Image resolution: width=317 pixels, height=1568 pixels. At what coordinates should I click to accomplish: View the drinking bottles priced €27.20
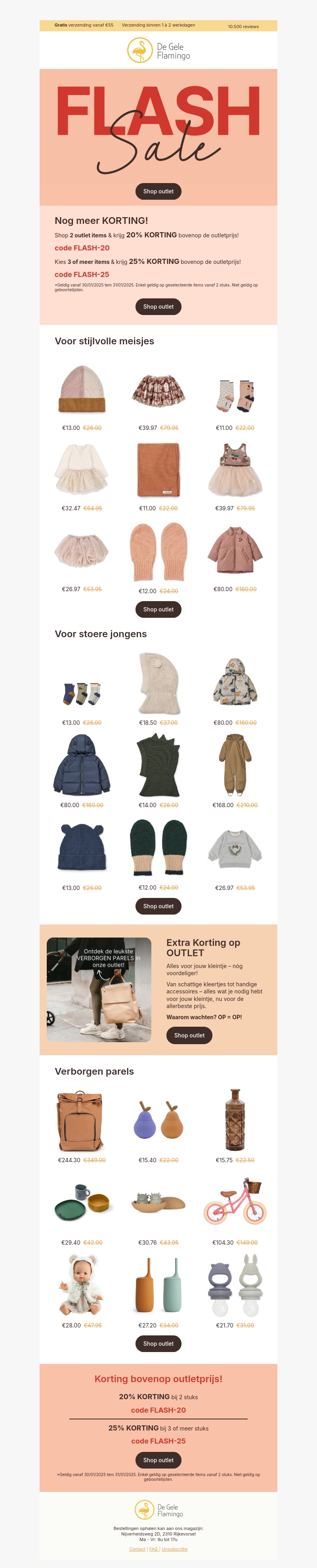(158, 1285)
